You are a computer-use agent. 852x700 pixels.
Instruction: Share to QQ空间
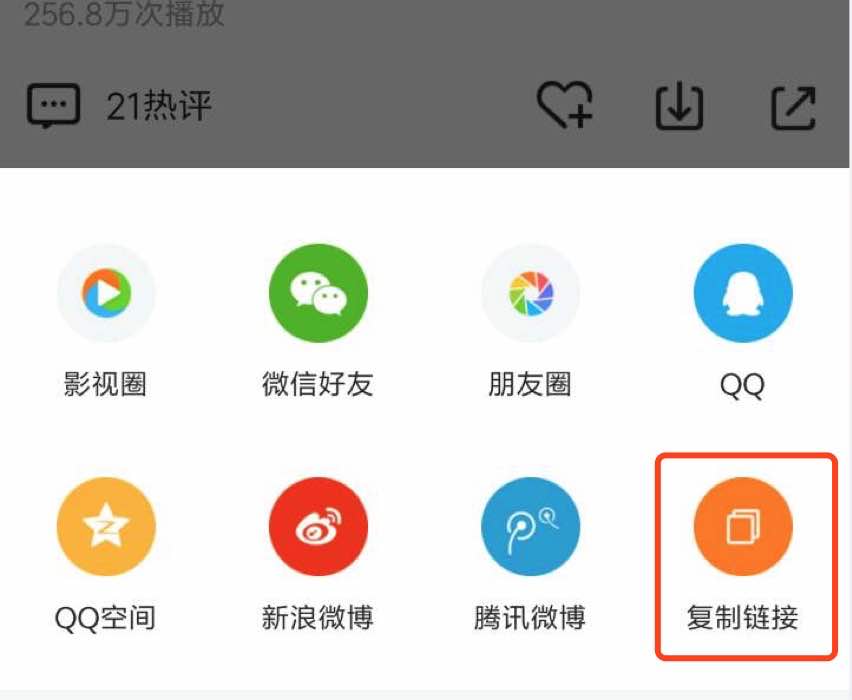[106, 527]
